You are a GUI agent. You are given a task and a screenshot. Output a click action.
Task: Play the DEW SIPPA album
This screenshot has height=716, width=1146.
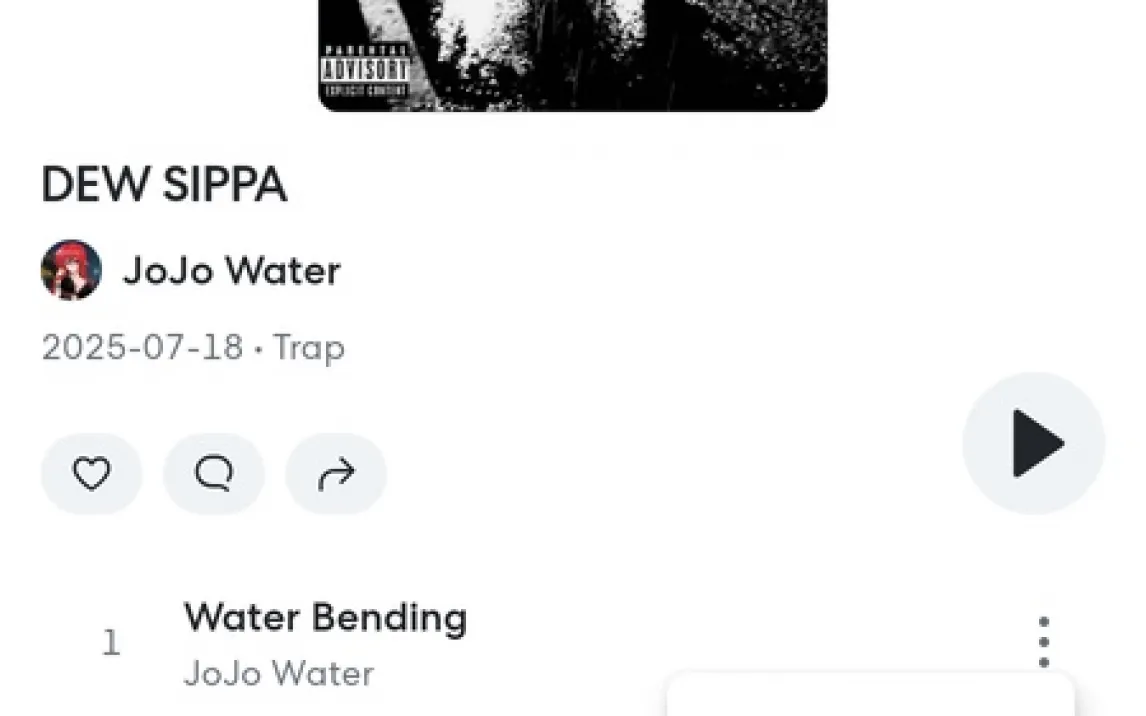point(1033,443)
